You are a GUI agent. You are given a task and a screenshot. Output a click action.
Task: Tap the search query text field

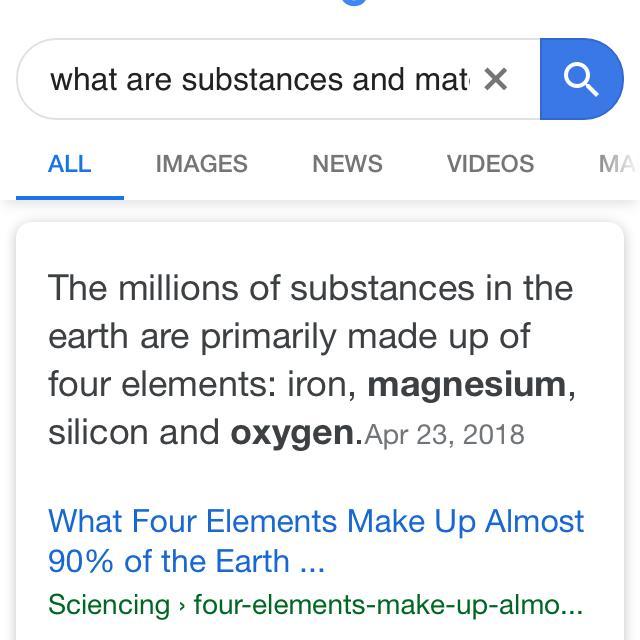(258, 79)
